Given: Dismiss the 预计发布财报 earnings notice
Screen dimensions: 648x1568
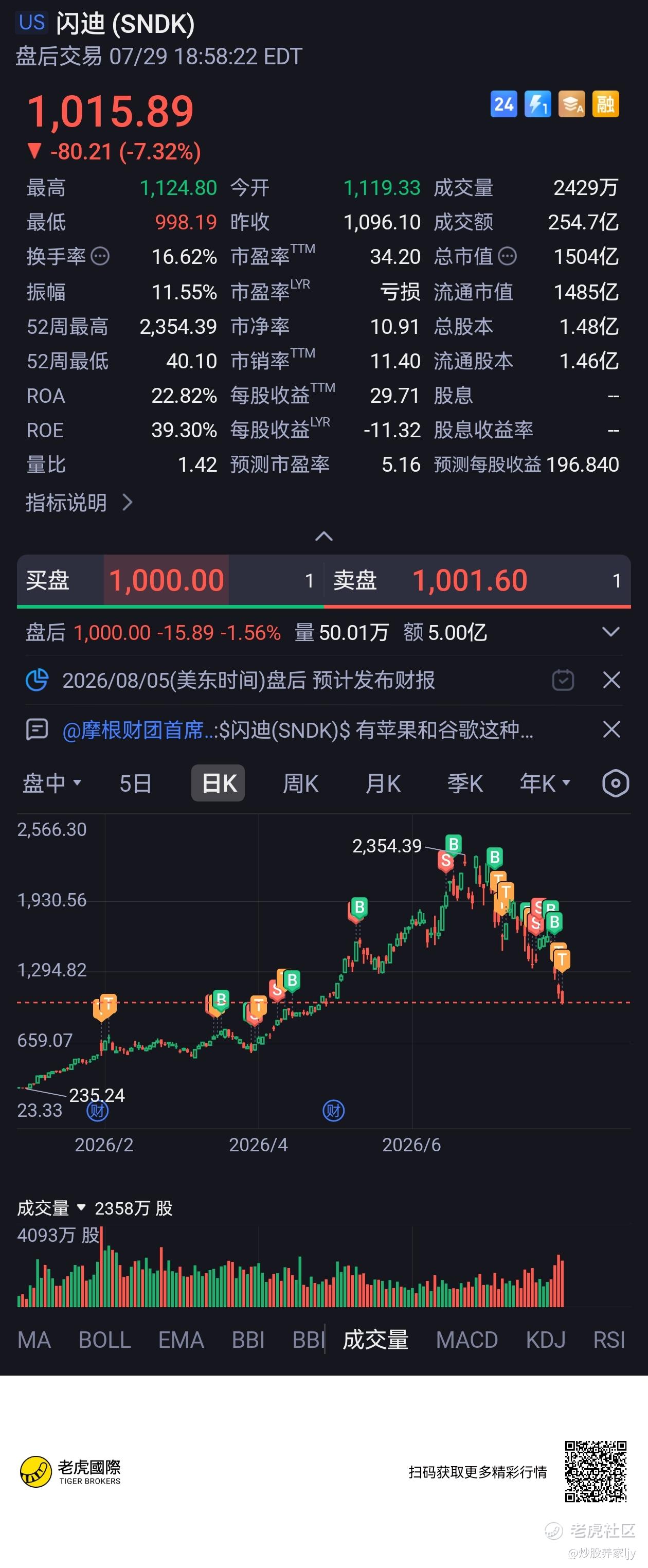Looking at the screenshot, I should (611, 680).
